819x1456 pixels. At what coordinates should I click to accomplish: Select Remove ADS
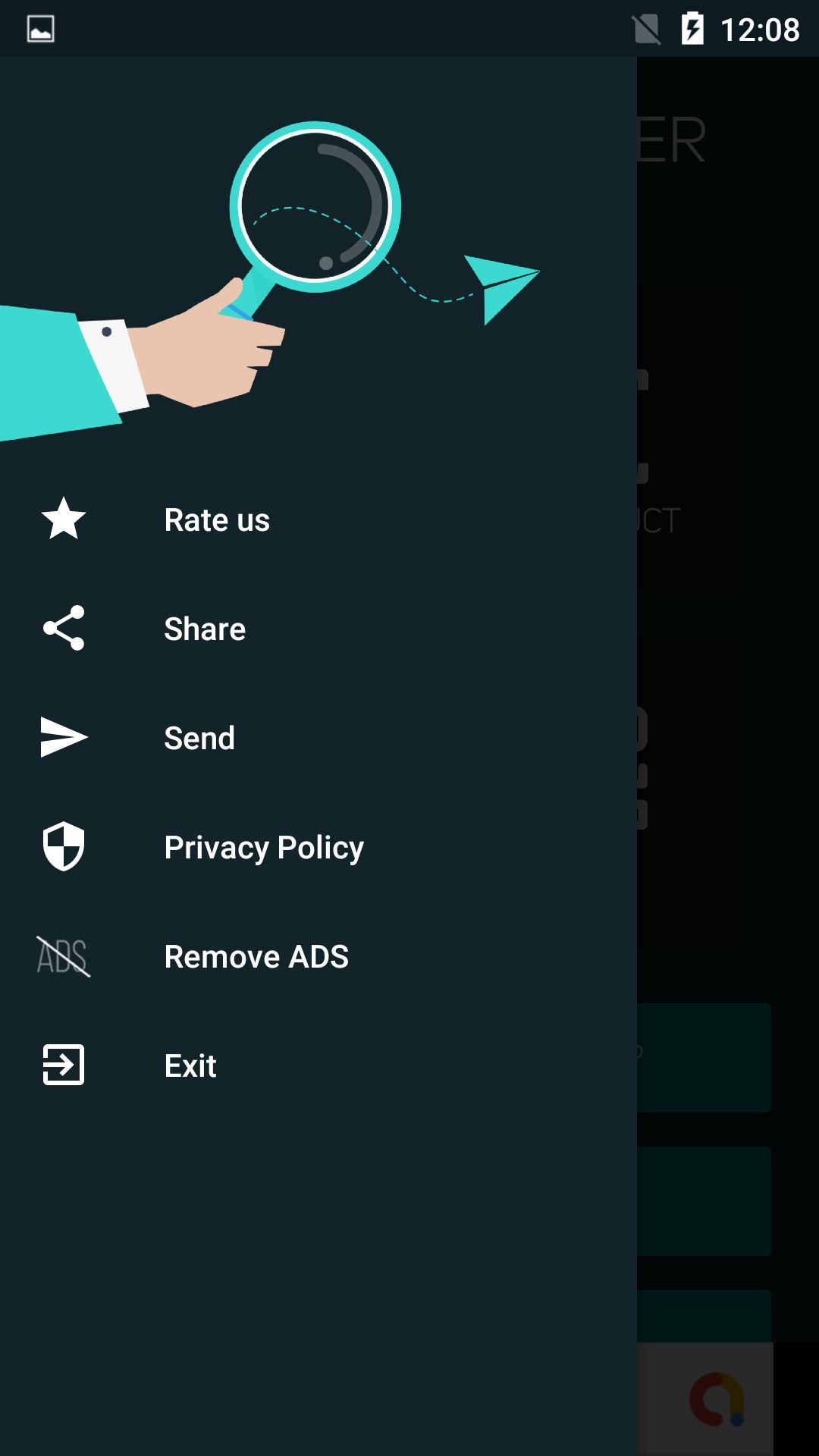tap(256, 956)
